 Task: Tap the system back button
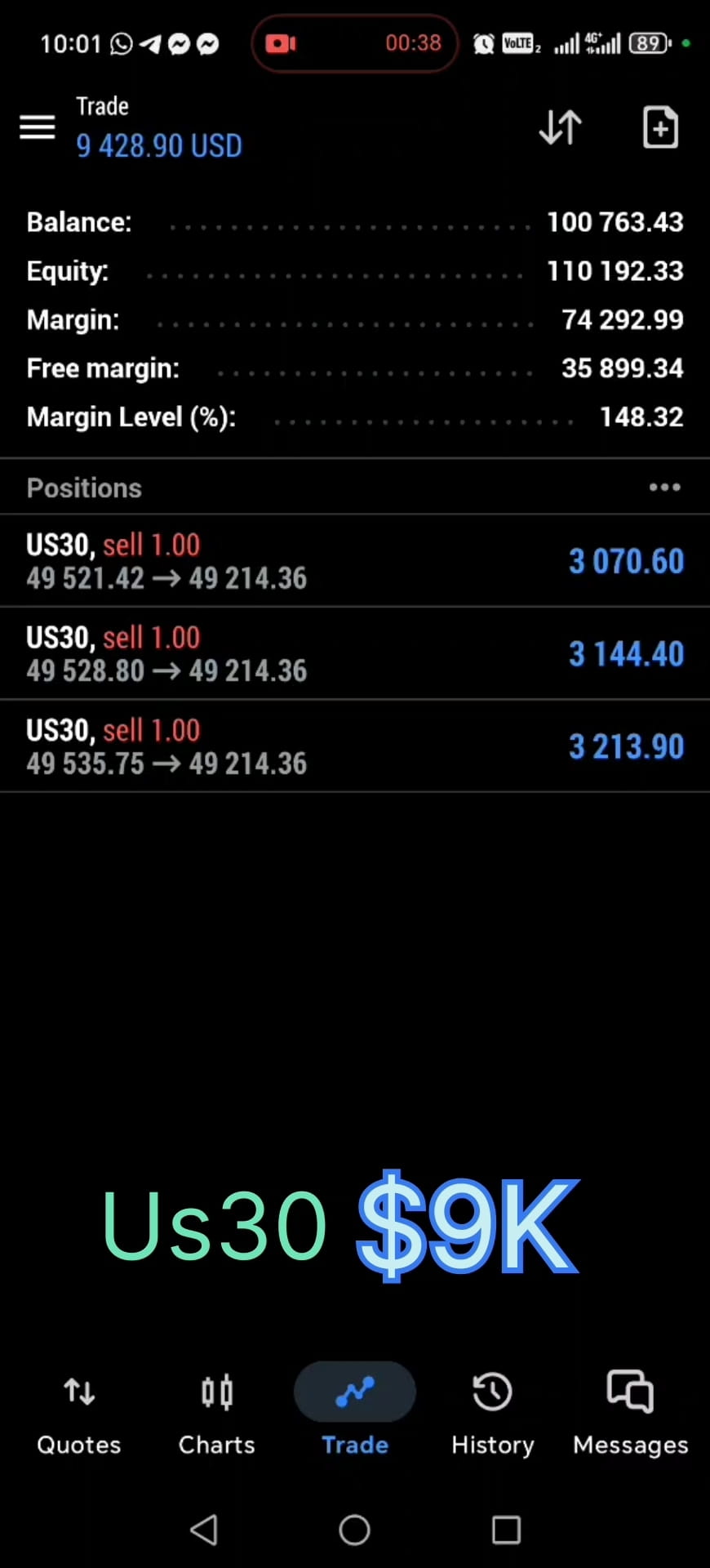coord(204,1530)
